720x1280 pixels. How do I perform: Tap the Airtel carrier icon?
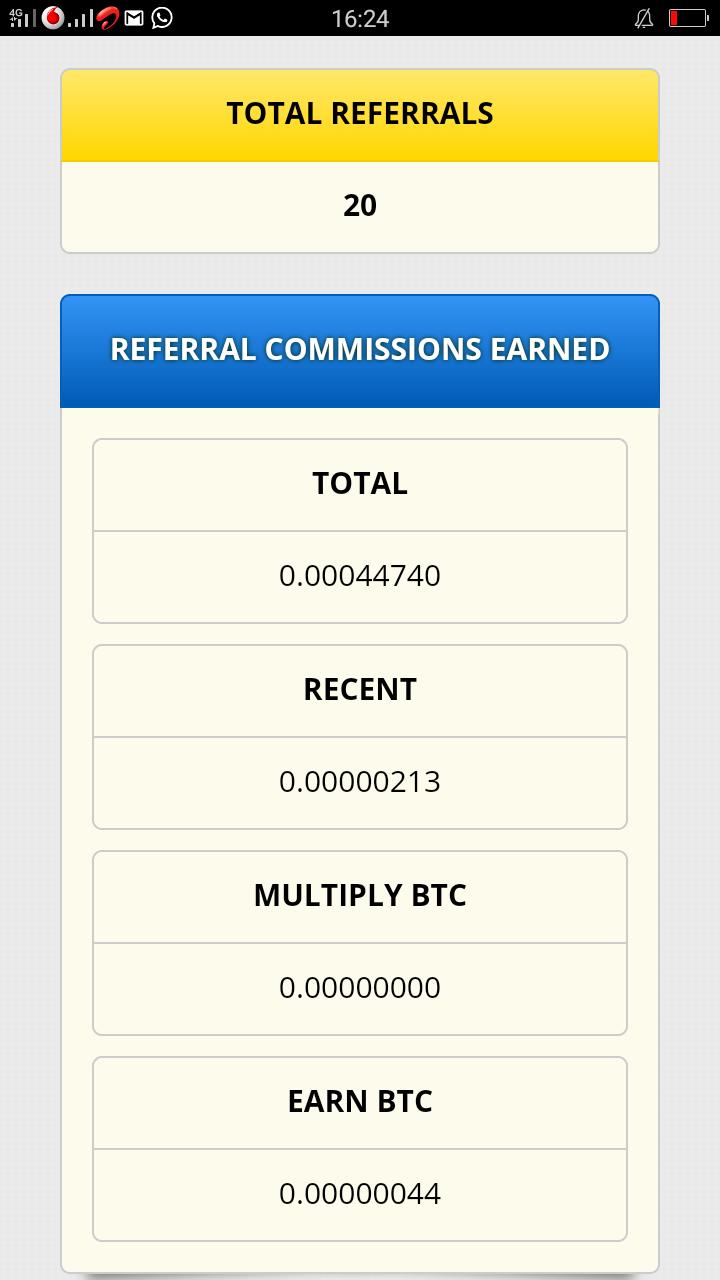(106, 17)
